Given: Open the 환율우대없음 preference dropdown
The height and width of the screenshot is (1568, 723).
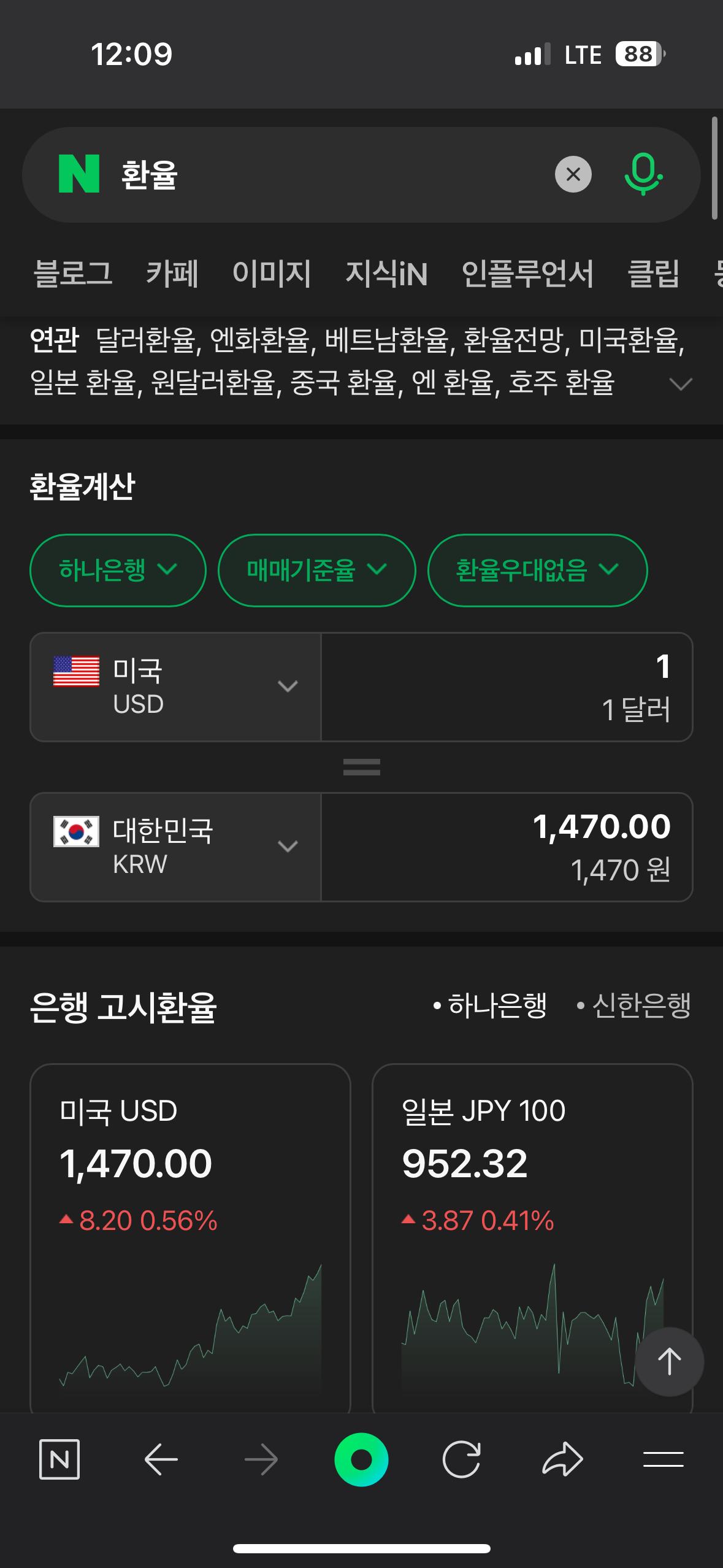Looking at the screenshot, I should pyautogui.click(x=538, y=570).
